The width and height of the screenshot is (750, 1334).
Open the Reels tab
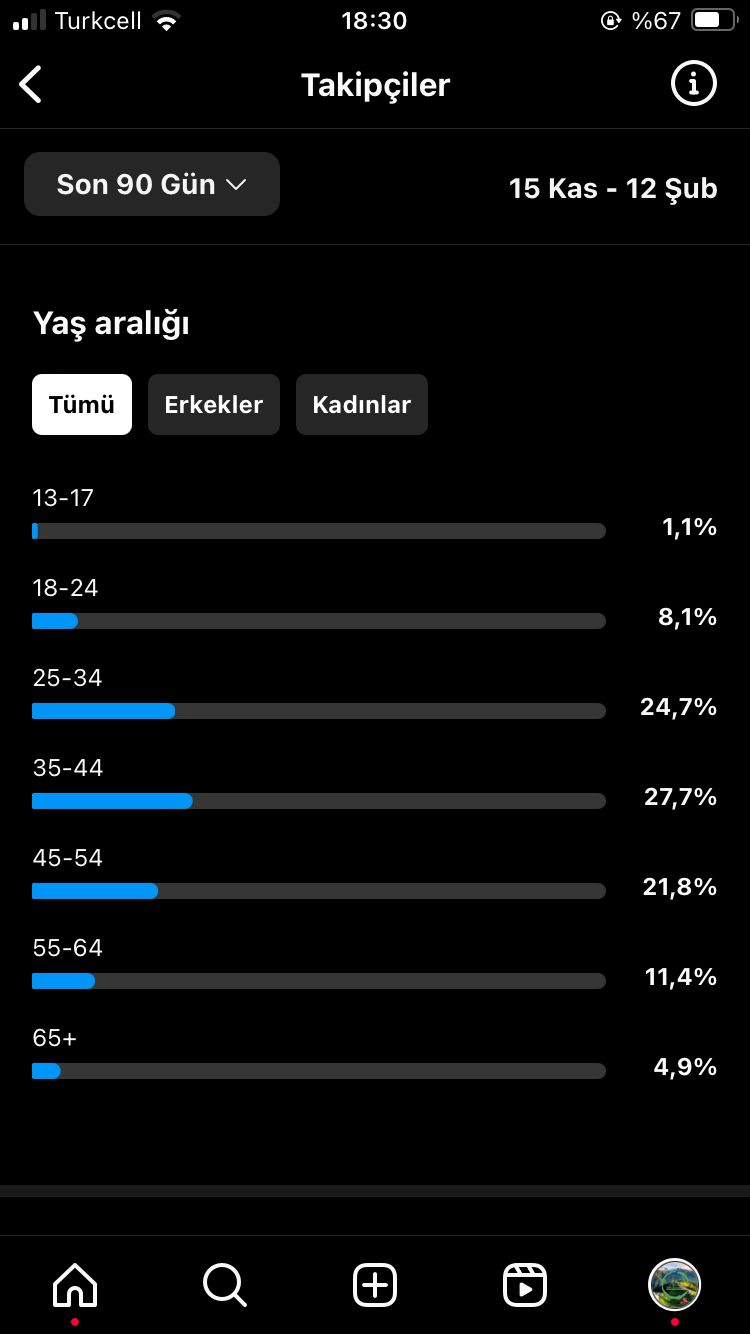pyautogui.click(x=525, y=1284)
